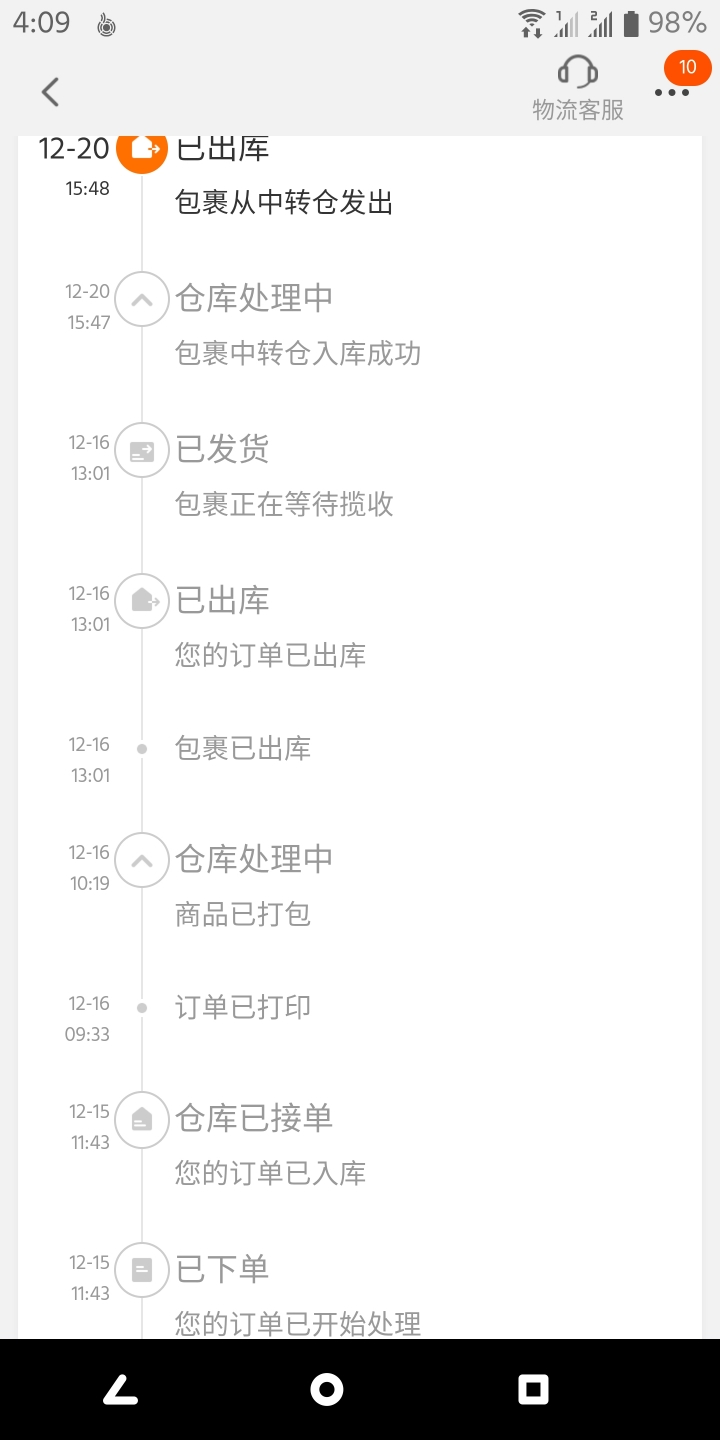
Task: Open the recent apps square button
Action: click(533, 1389)
